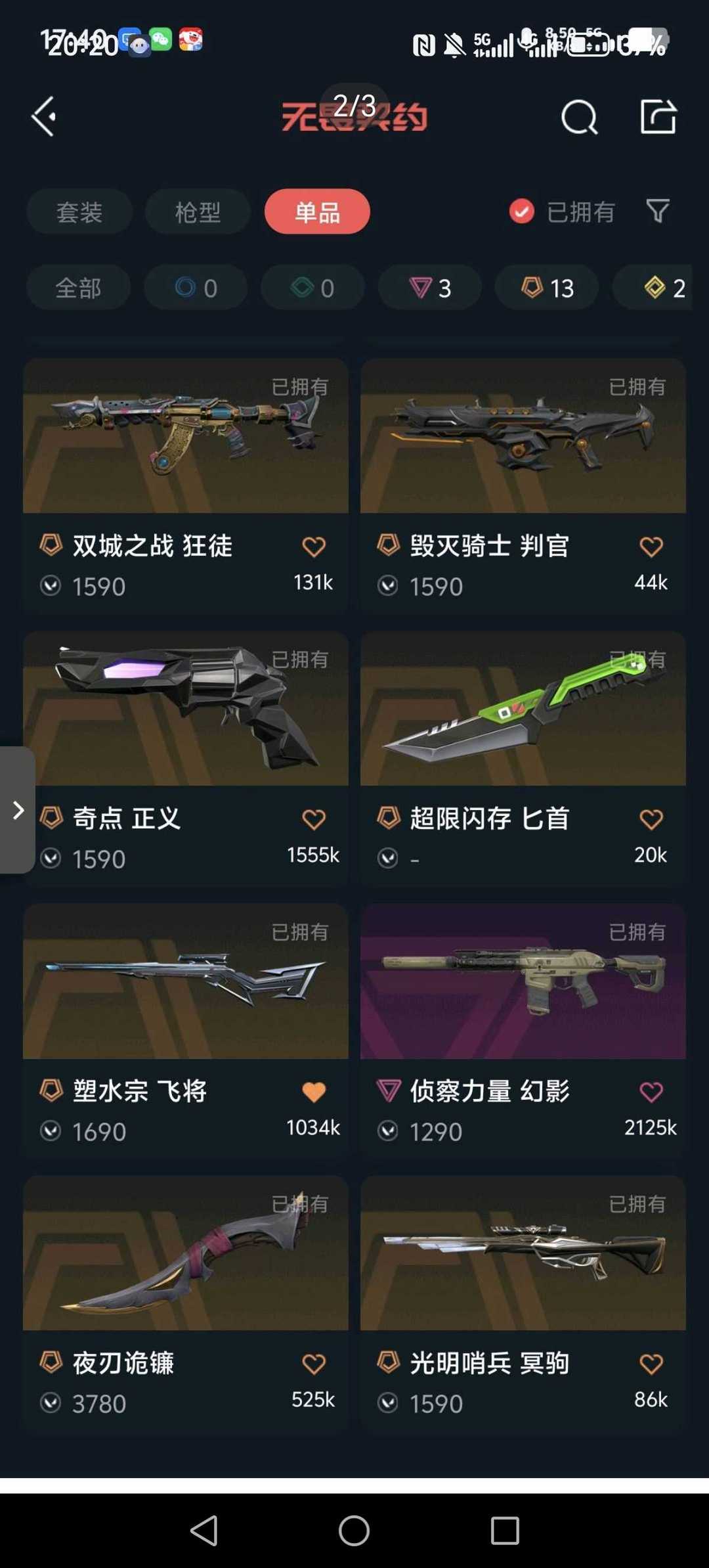The image size is (709, 1568).
Task: Tap the back arrow at top left
Action: [x=43, y=118]
